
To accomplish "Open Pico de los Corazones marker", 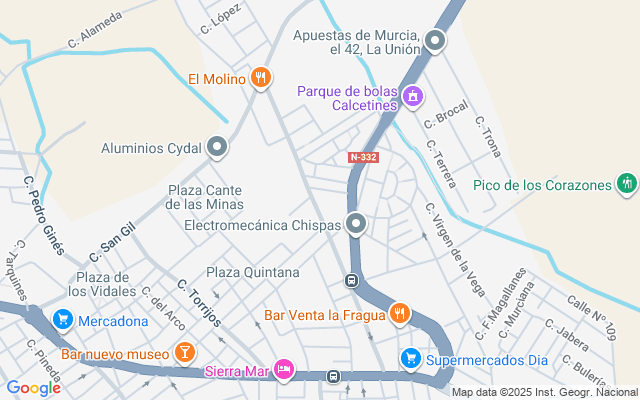I will point(627,184).
